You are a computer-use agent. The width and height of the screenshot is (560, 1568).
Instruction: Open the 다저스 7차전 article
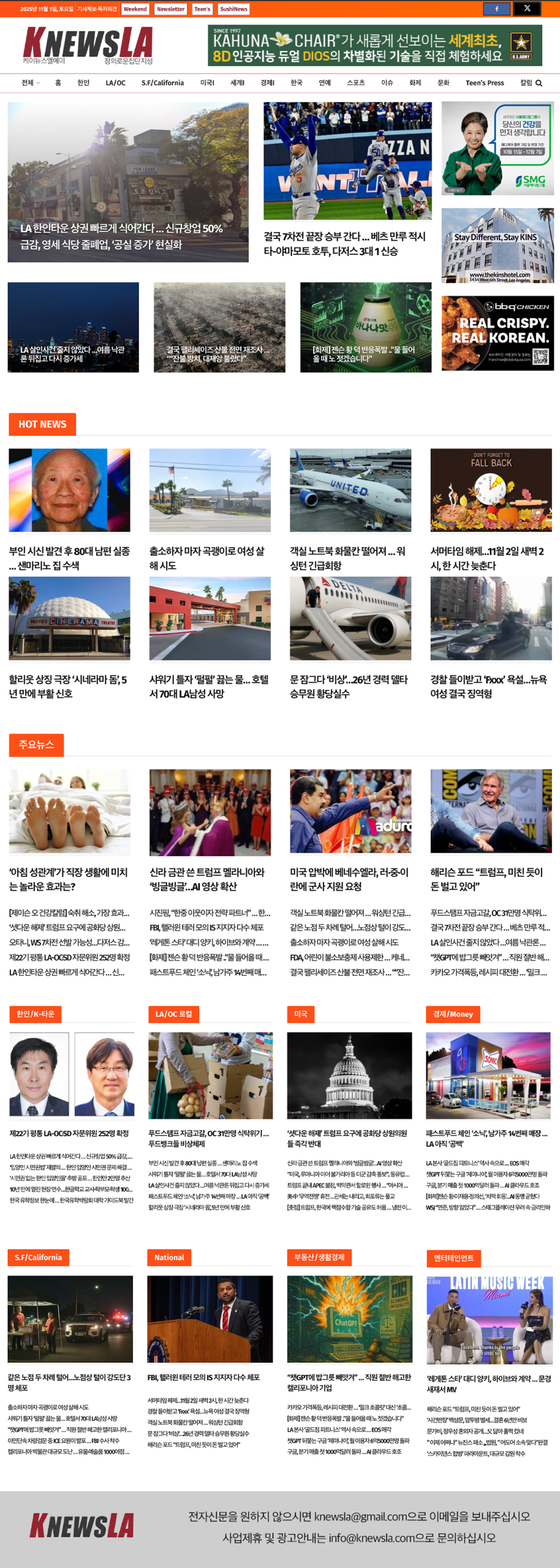(x=345, y=244)
